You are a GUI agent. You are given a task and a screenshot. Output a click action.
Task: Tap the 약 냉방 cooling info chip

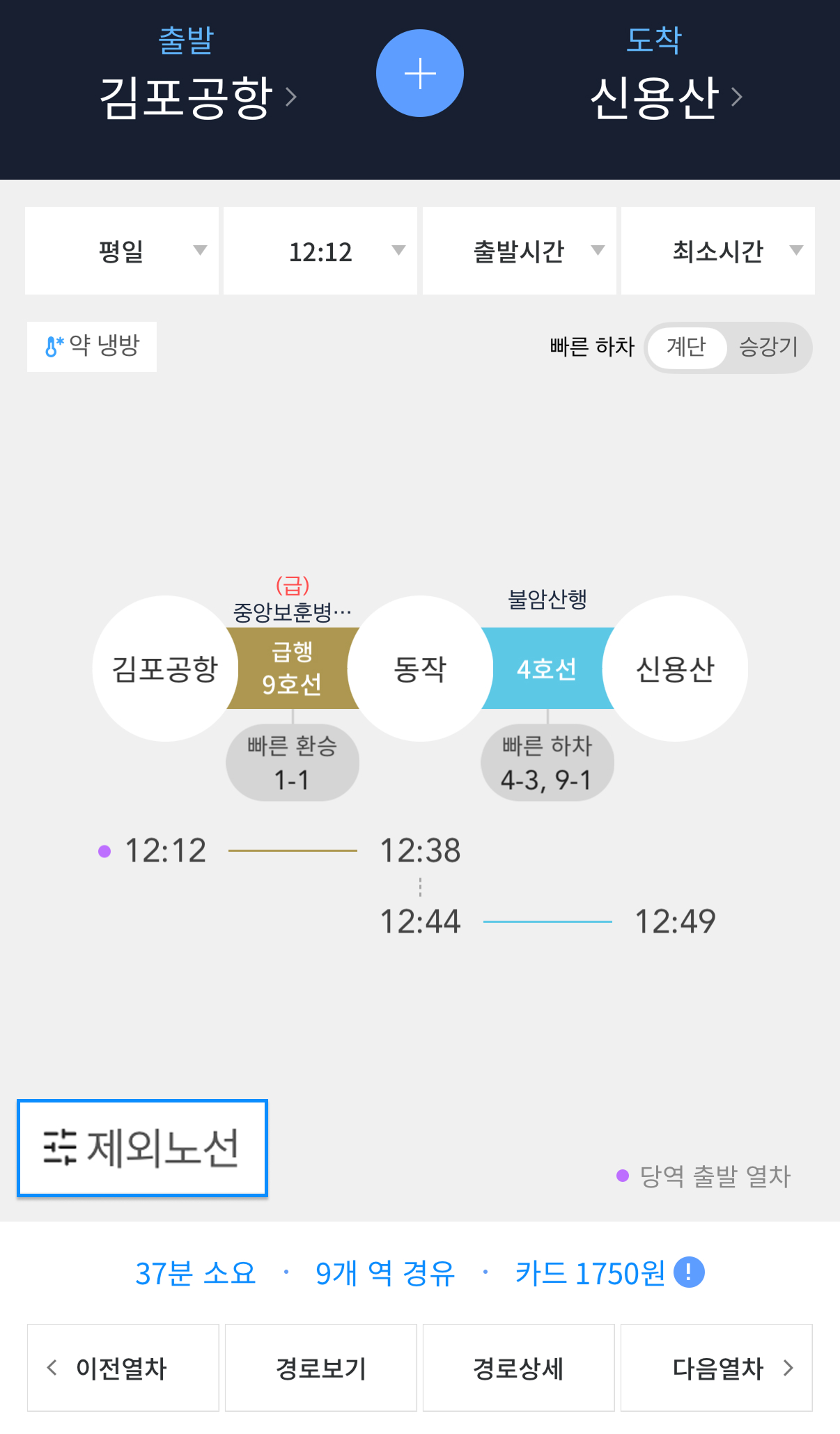coord(92,346)
